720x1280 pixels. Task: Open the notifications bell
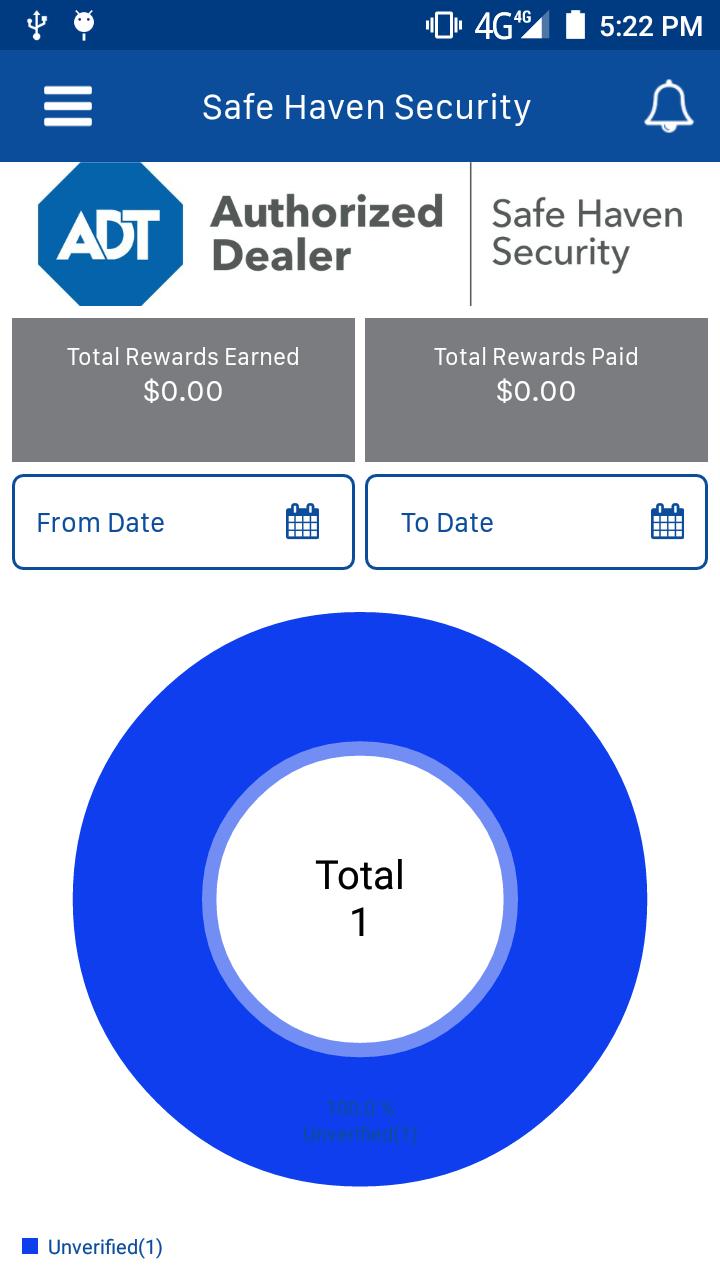click(x=668, y=106)
